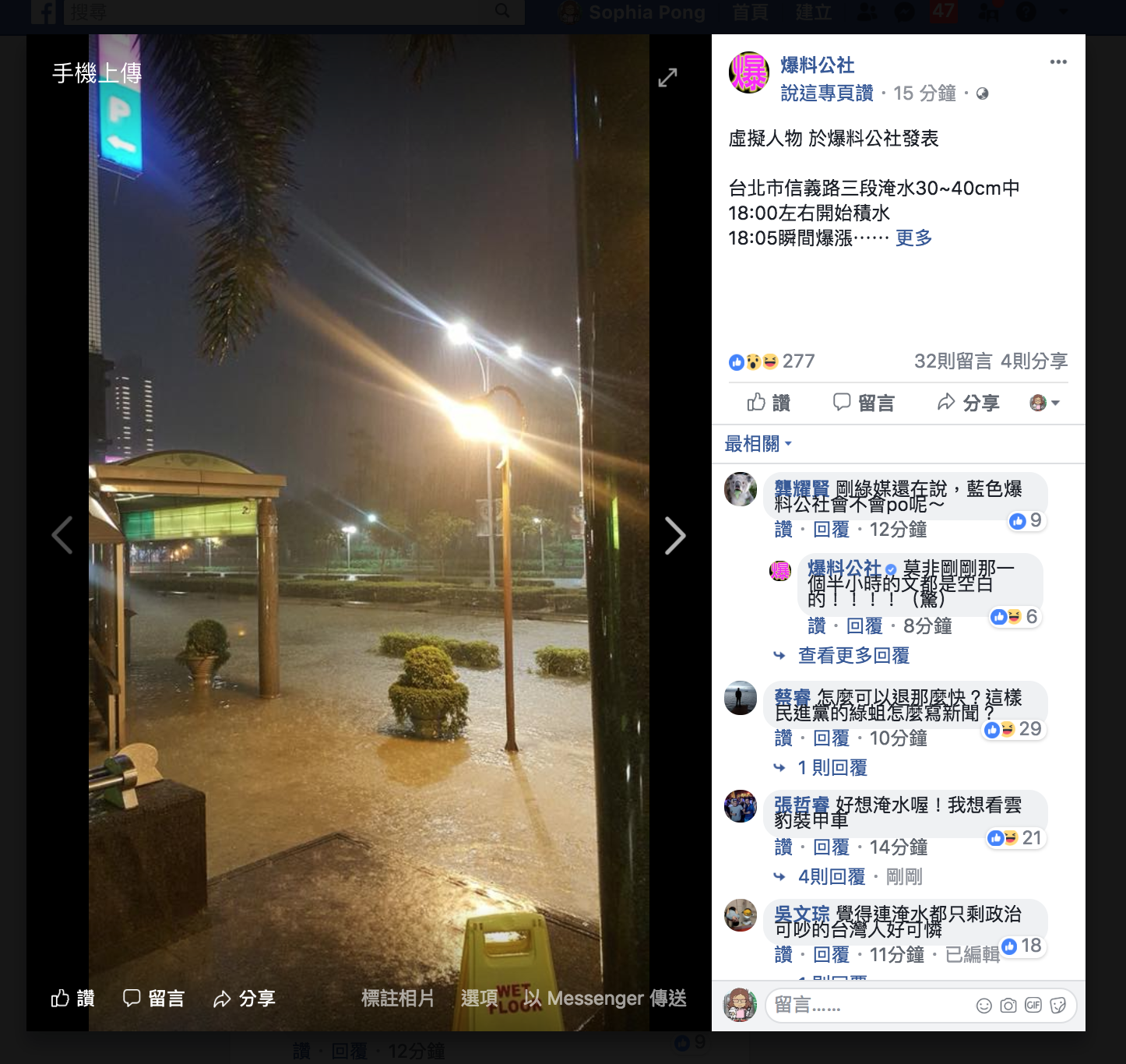Change the commenting identity avatar dropdown
The height and width of the screenshot is (1064, 1126).
(1045, 403)
